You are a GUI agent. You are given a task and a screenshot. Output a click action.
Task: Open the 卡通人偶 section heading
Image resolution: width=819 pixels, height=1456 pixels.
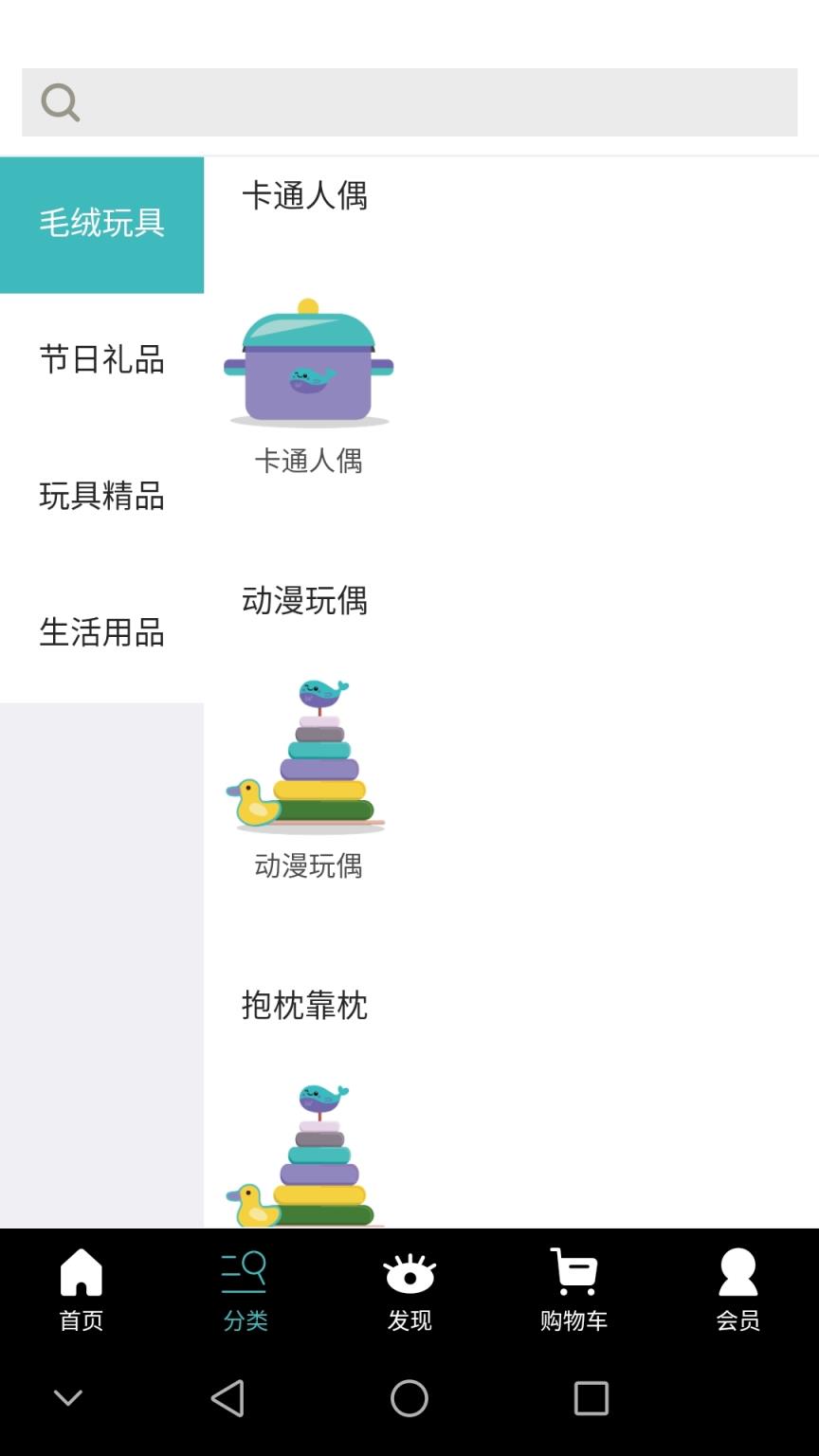point(305,194)
